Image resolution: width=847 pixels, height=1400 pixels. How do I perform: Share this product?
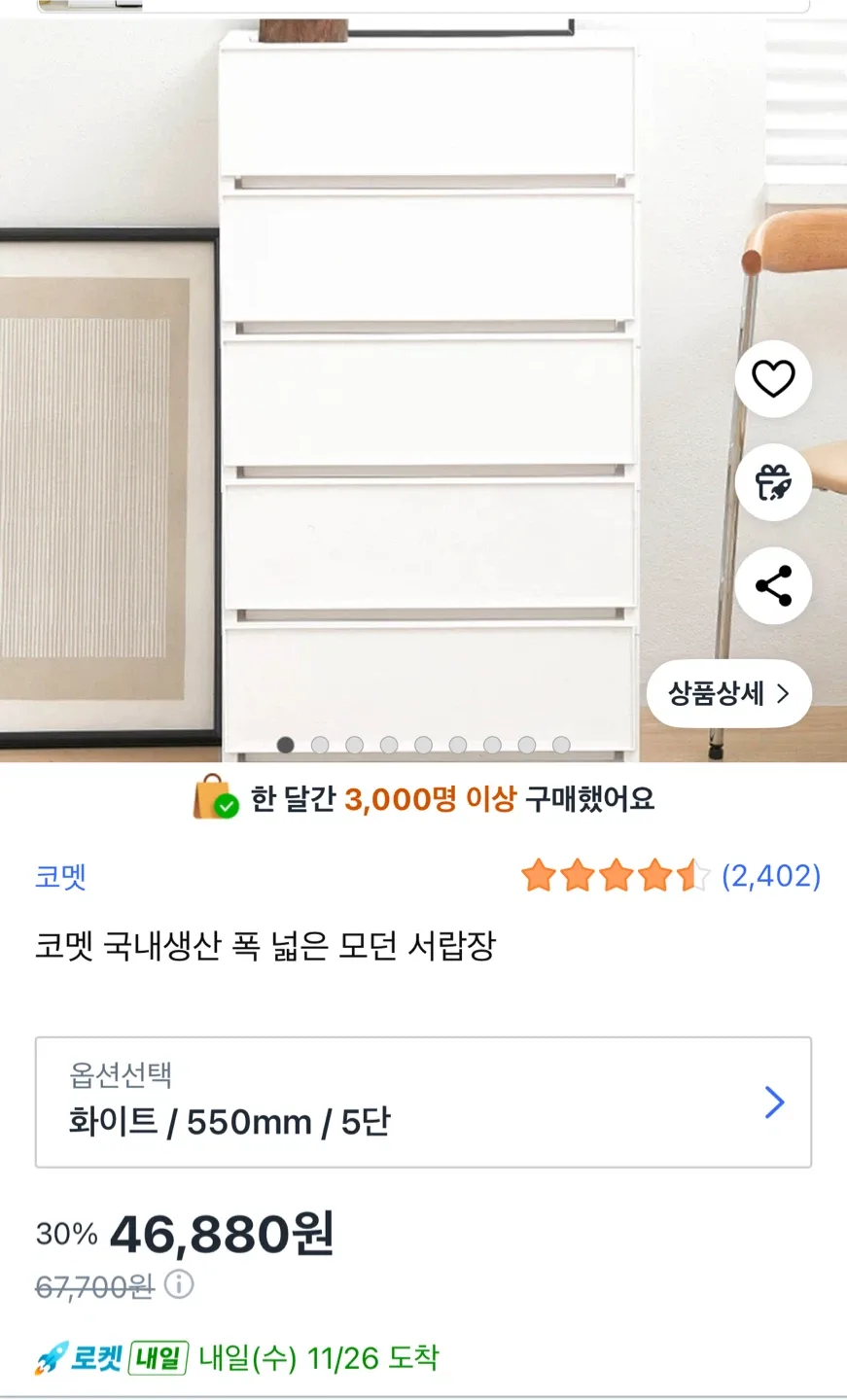click(773, 586)
